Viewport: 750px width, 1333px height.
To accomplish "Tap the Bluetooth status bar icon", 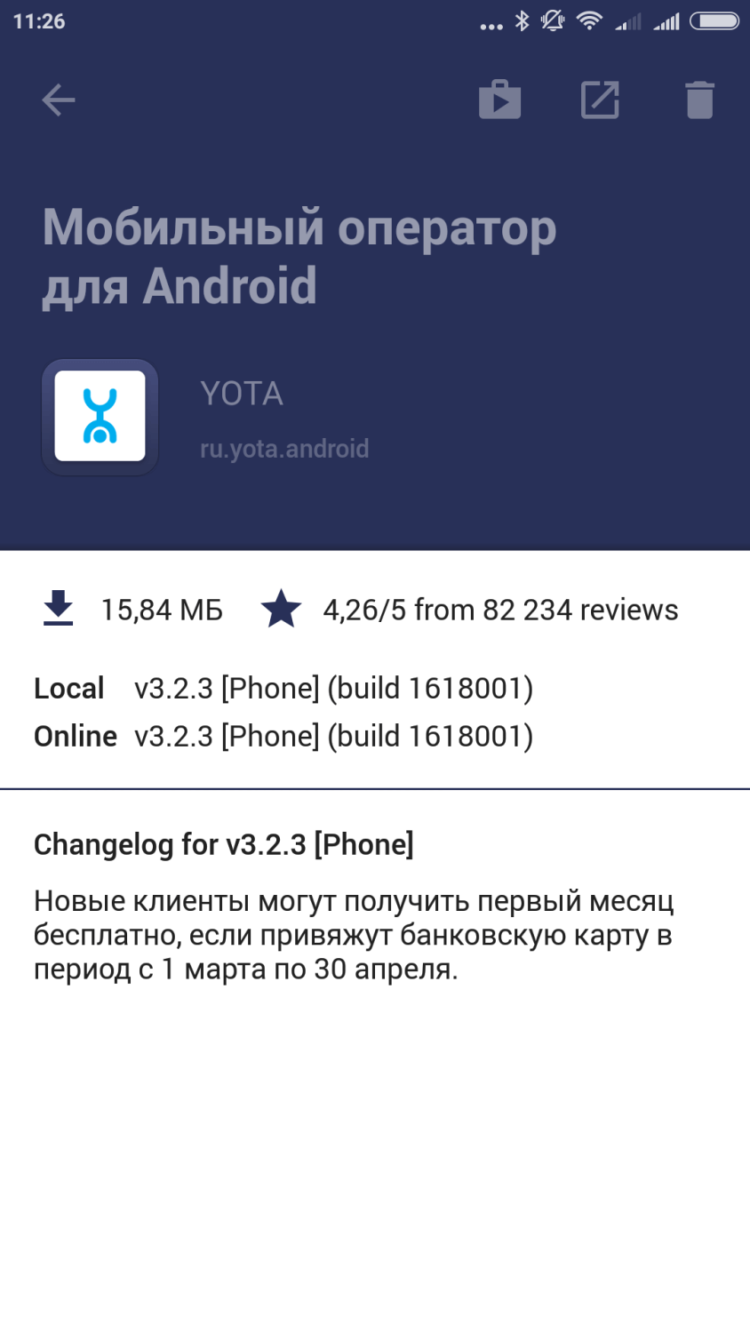I will click(519, 20).
